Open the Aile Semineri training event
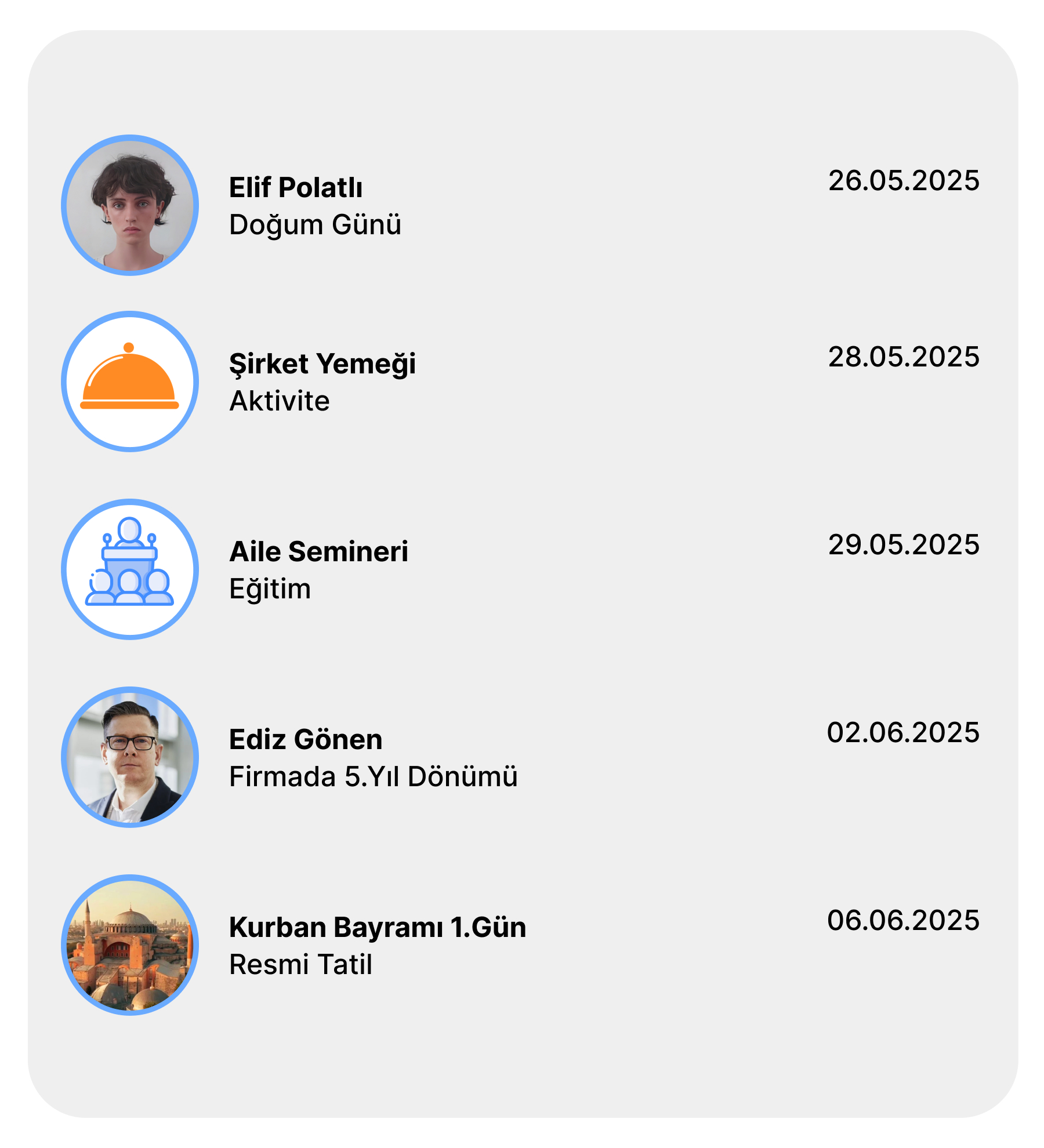Screen dimensions: 1044x1148 (x=318, y=569)
